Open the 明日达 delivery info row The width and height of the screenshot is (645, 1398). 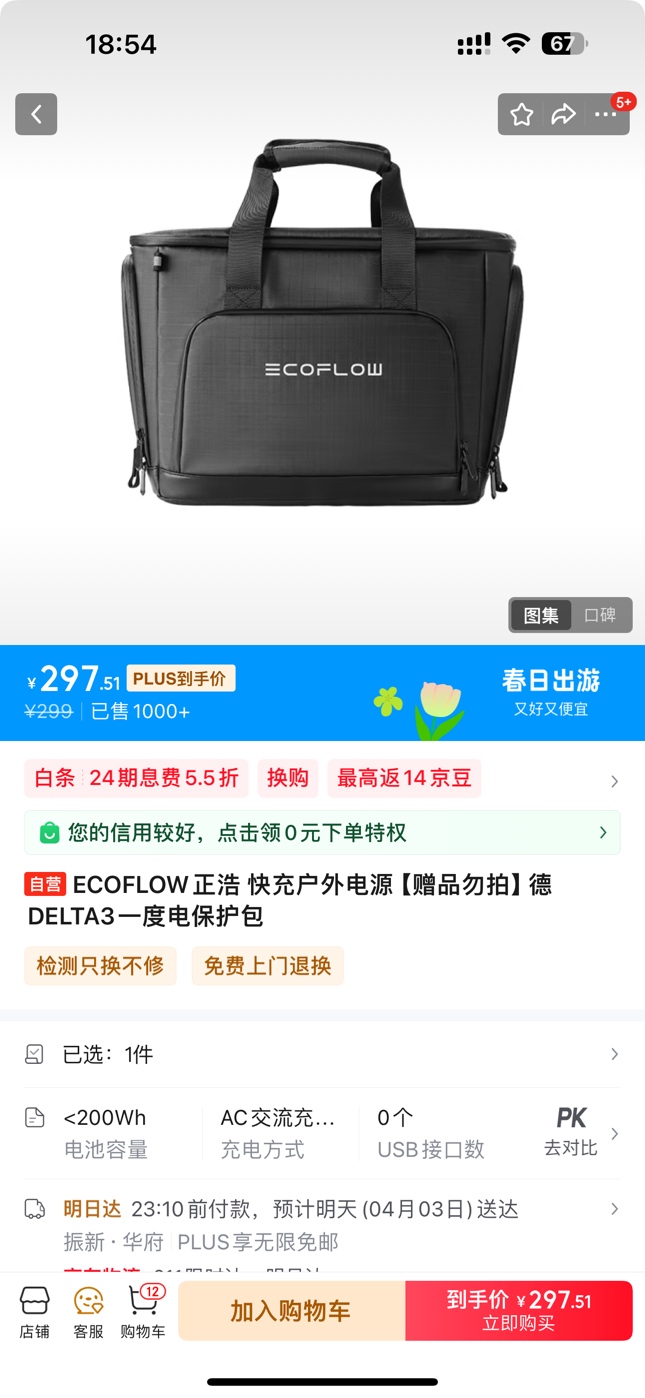click(x=322, y=1210)
